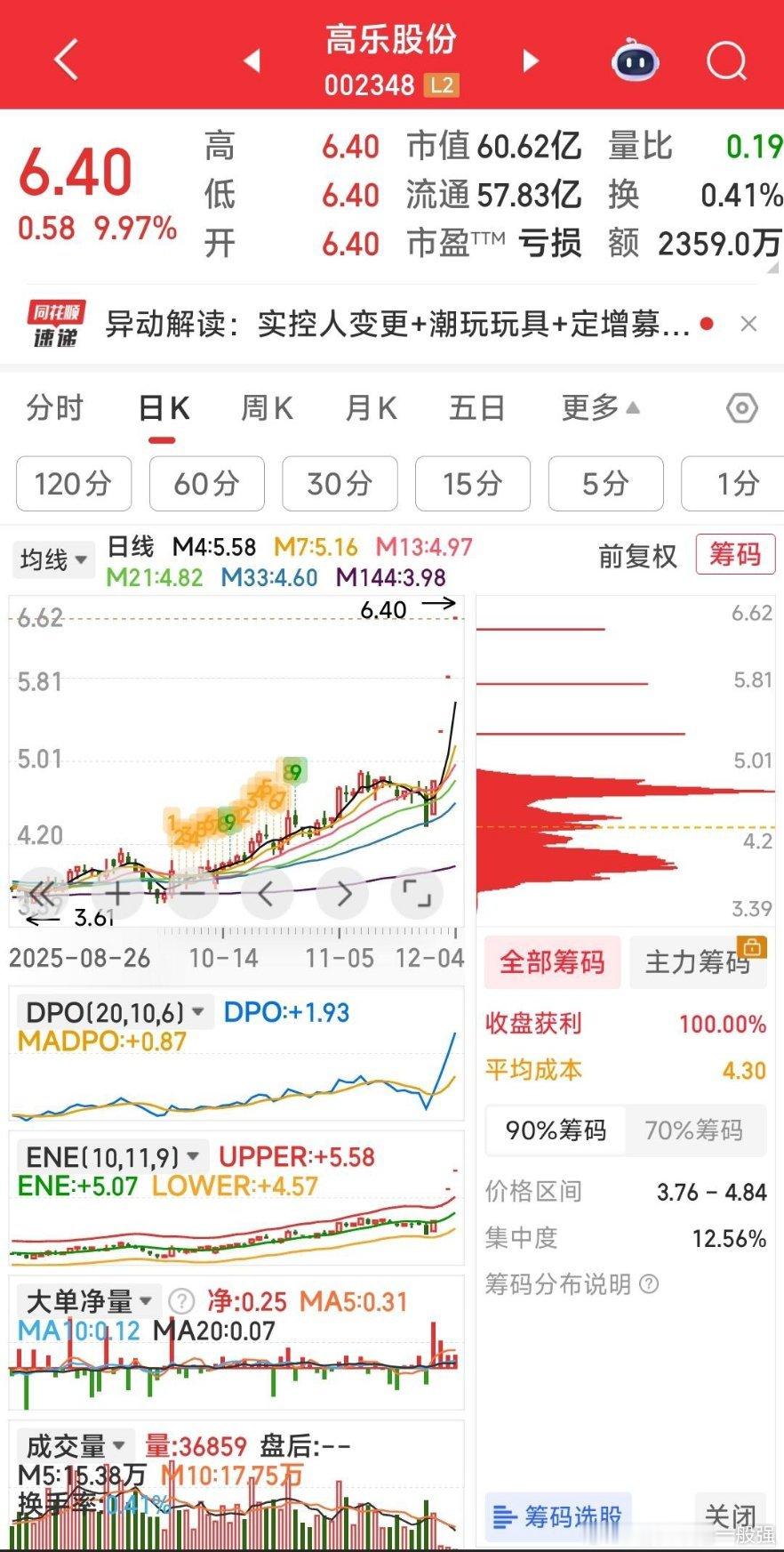This screenshot has height=1552, width=784.
Task: Switch to the 五日 chart tab
Action: pyautogui.click(x=477, y=408)
